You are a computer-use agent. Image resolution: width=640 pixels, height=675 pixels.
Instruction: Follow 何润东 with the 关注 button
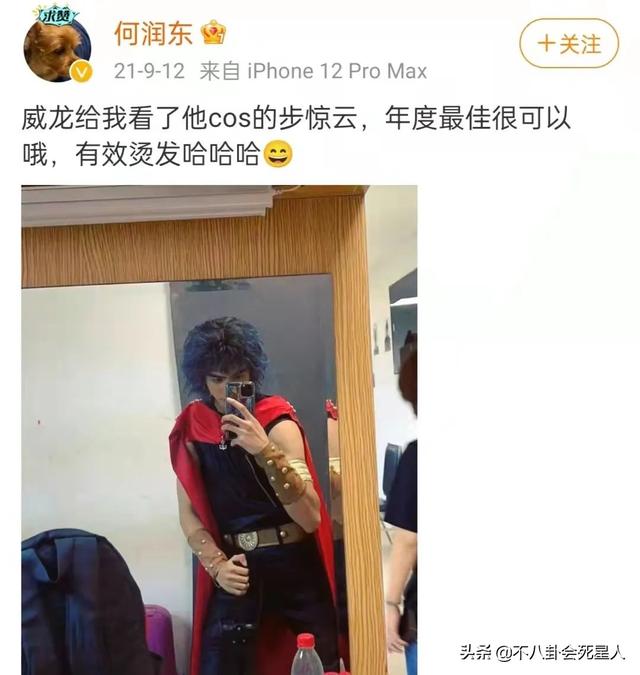click(x=569, y=44)
